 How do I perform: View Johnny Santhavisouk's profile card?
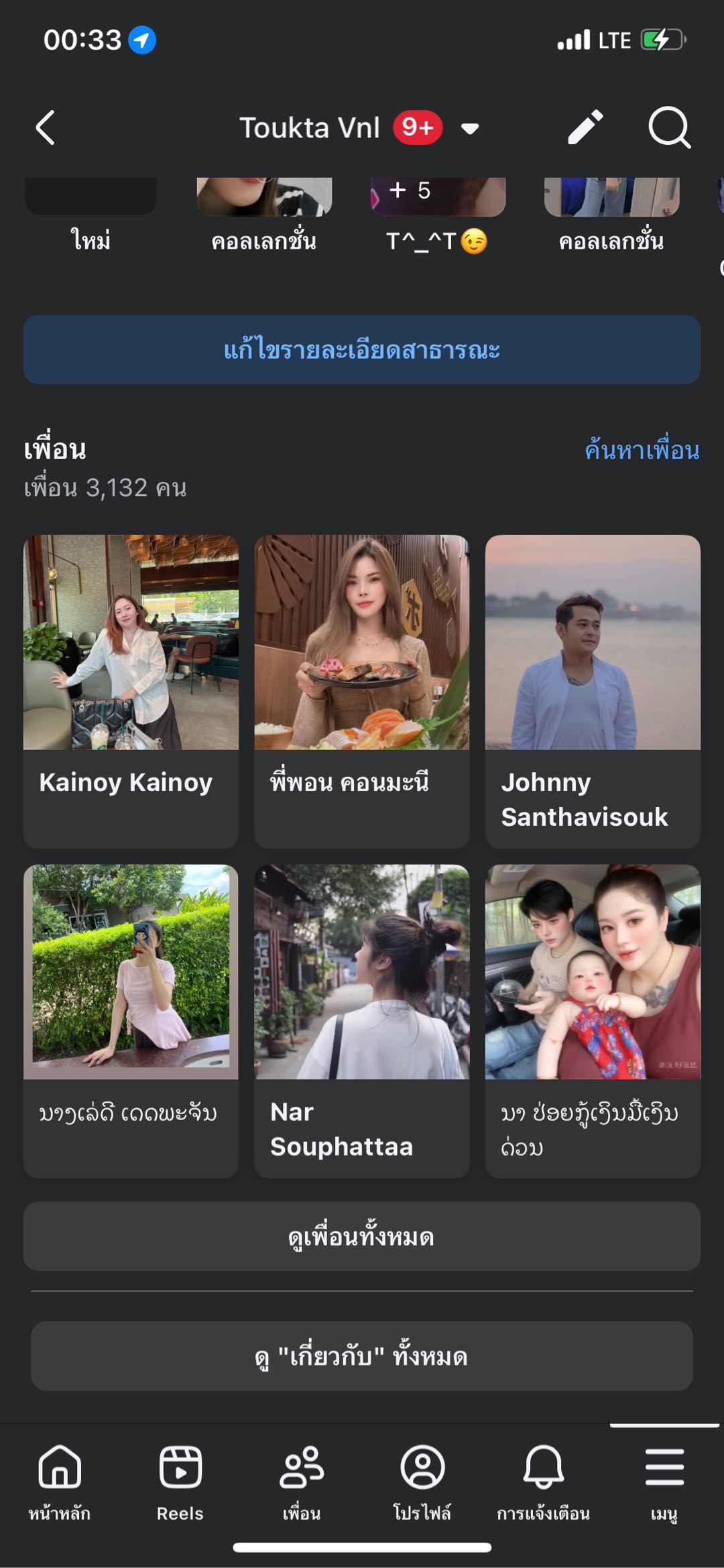pyautogui.click(x=593, y=690)
